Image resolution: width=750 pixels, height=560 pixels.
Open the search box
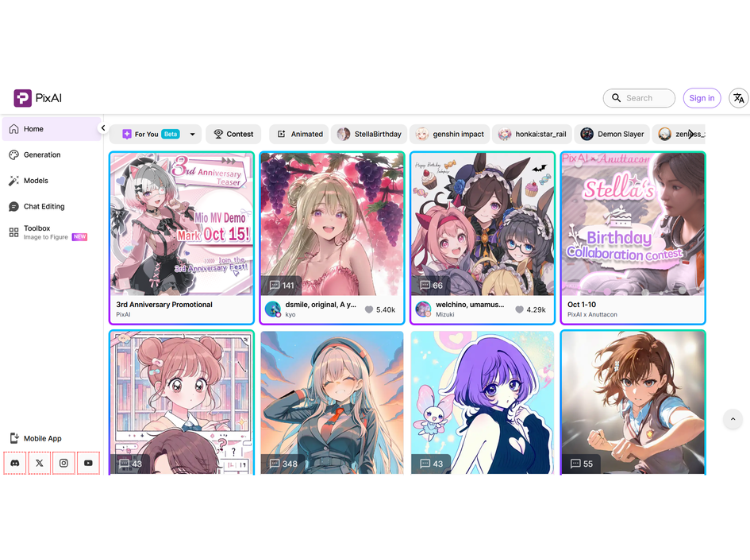pyautogui.click(x=640, y=98)
